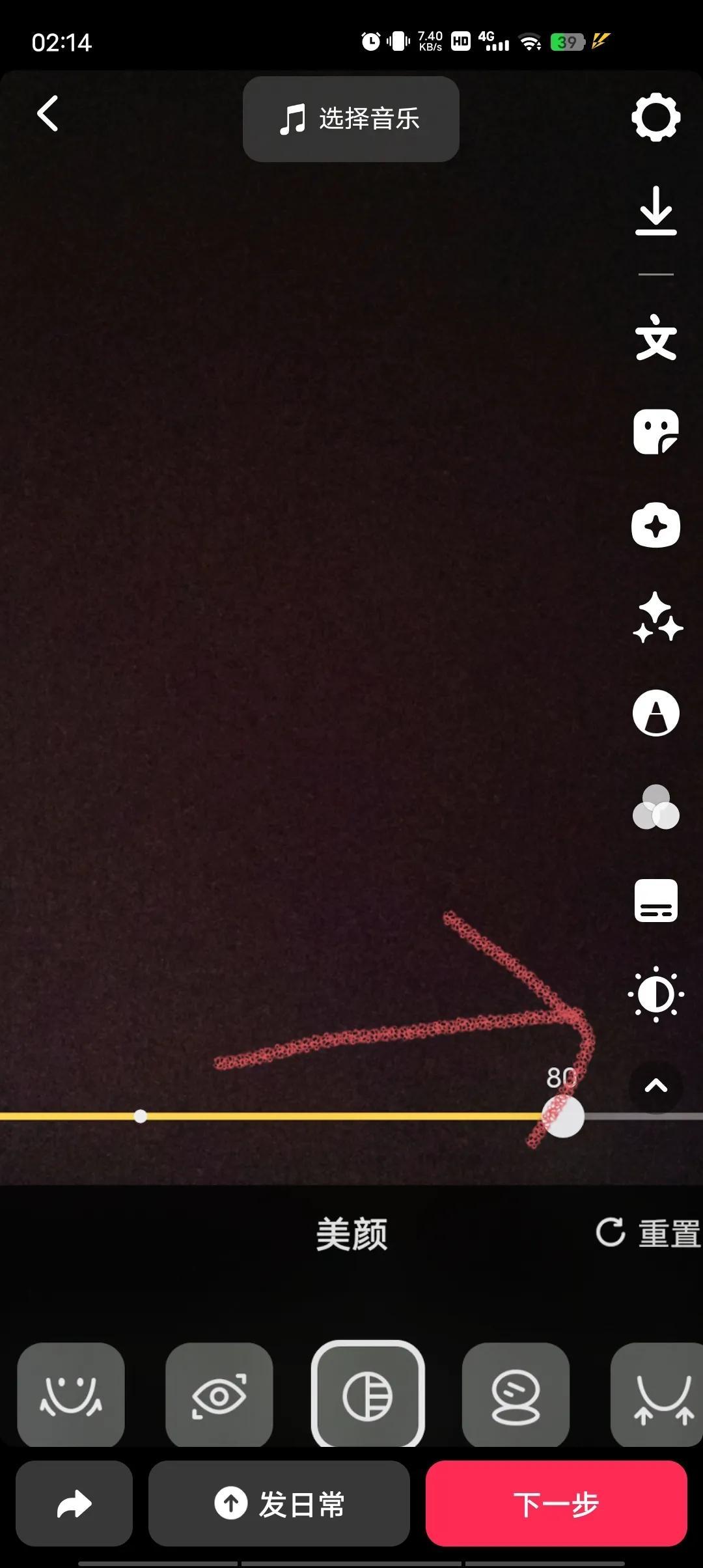The height and width of the screenshot is (1568, 703).
Task: Open the effects sparkle icon
Action: 657,619
